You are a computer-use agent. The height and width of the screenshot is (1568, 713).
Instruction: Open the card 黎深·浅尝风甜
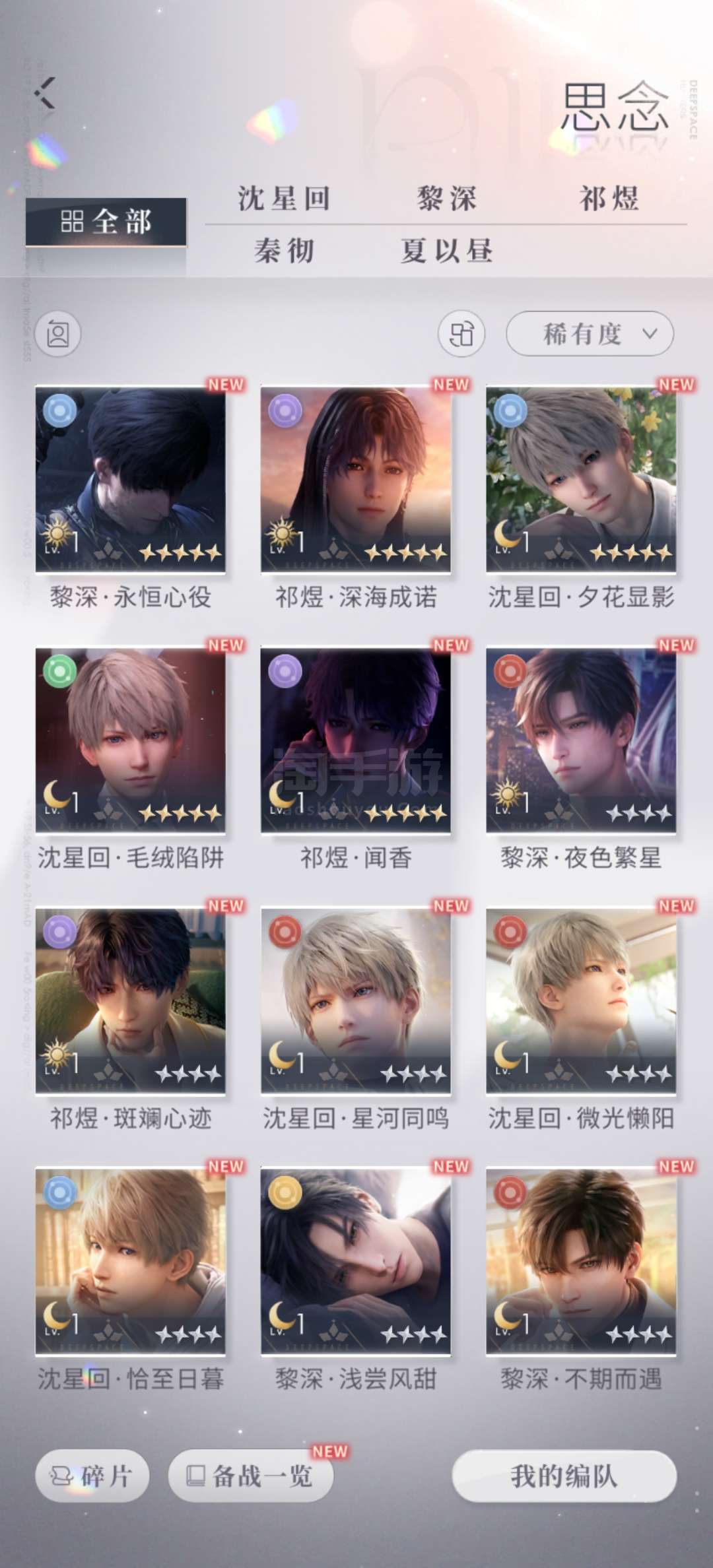(x=356, y=1261)
